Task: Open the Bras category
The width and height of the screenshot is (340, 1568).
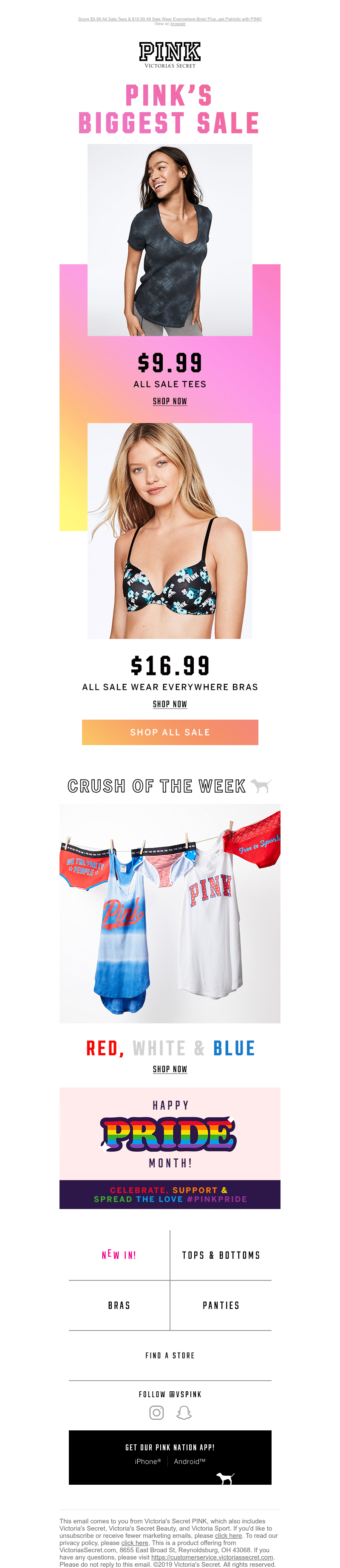Action: [119, 1305]
